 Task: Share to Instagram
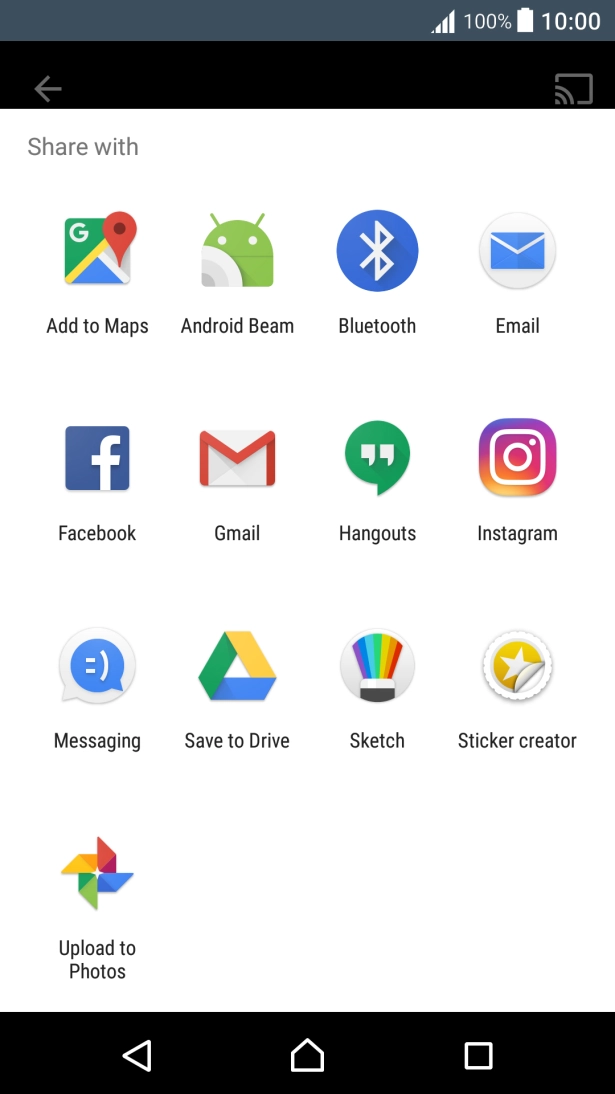tap(517, 458)
